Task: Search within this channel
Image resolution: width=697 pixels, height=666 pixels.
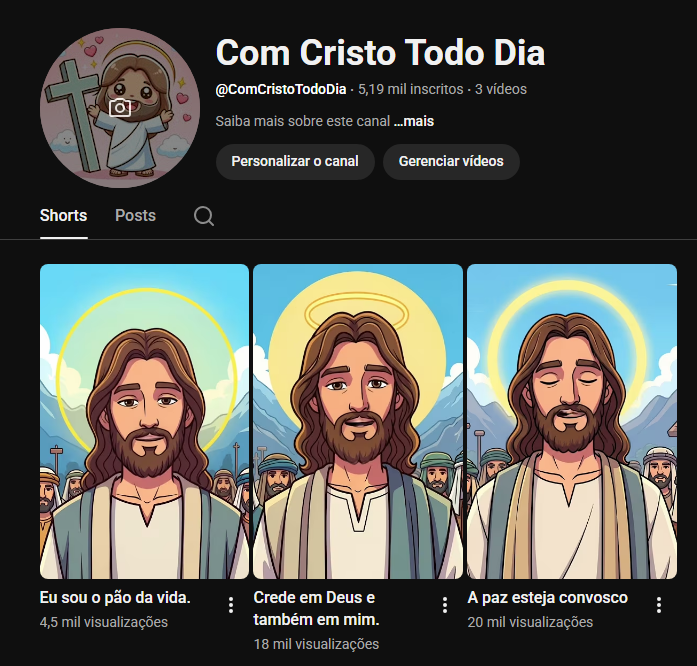Action: pyautogui.click(x=204, y=216)
